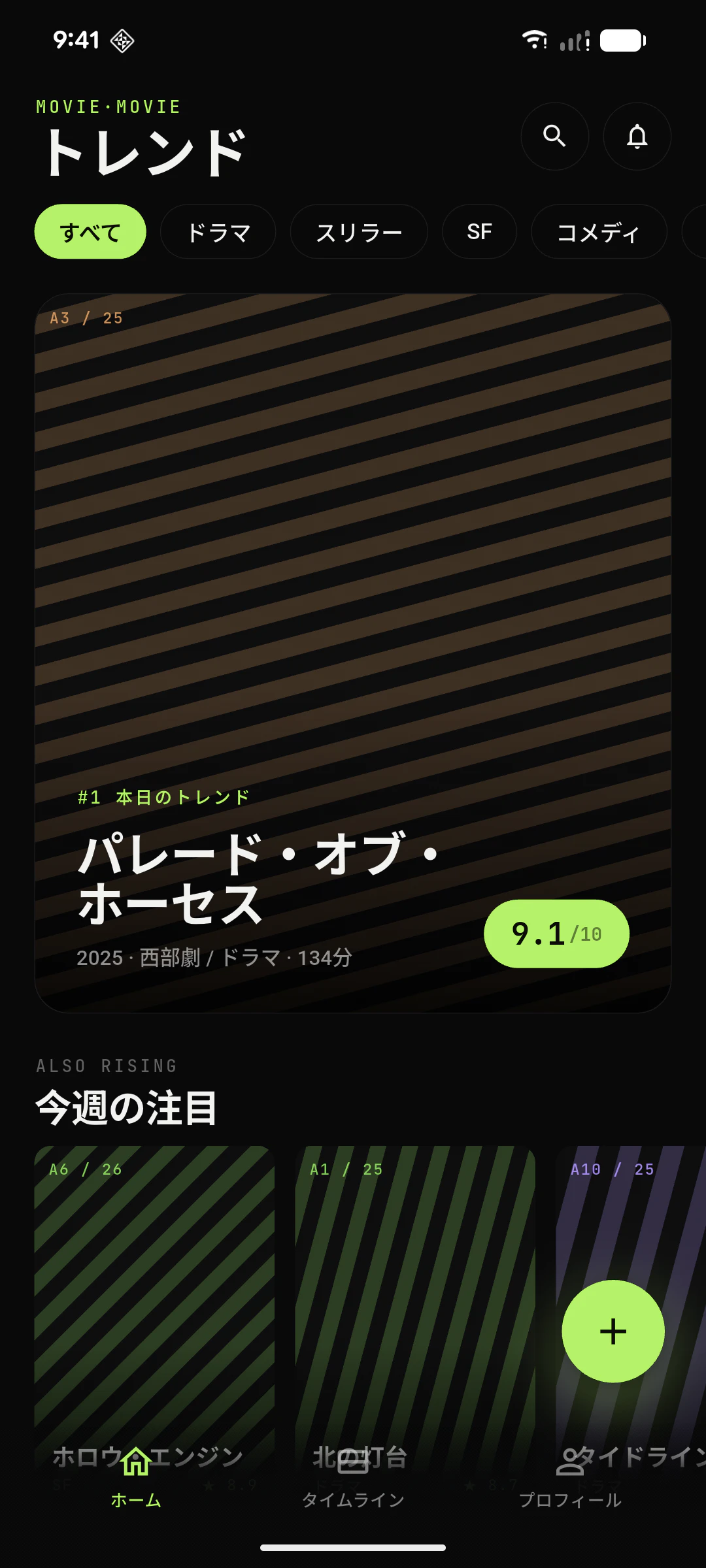Open パレード・オブ・ホーセス featured card
The height and width of the screenshot is (1568, 706).
tap(353, 653)
